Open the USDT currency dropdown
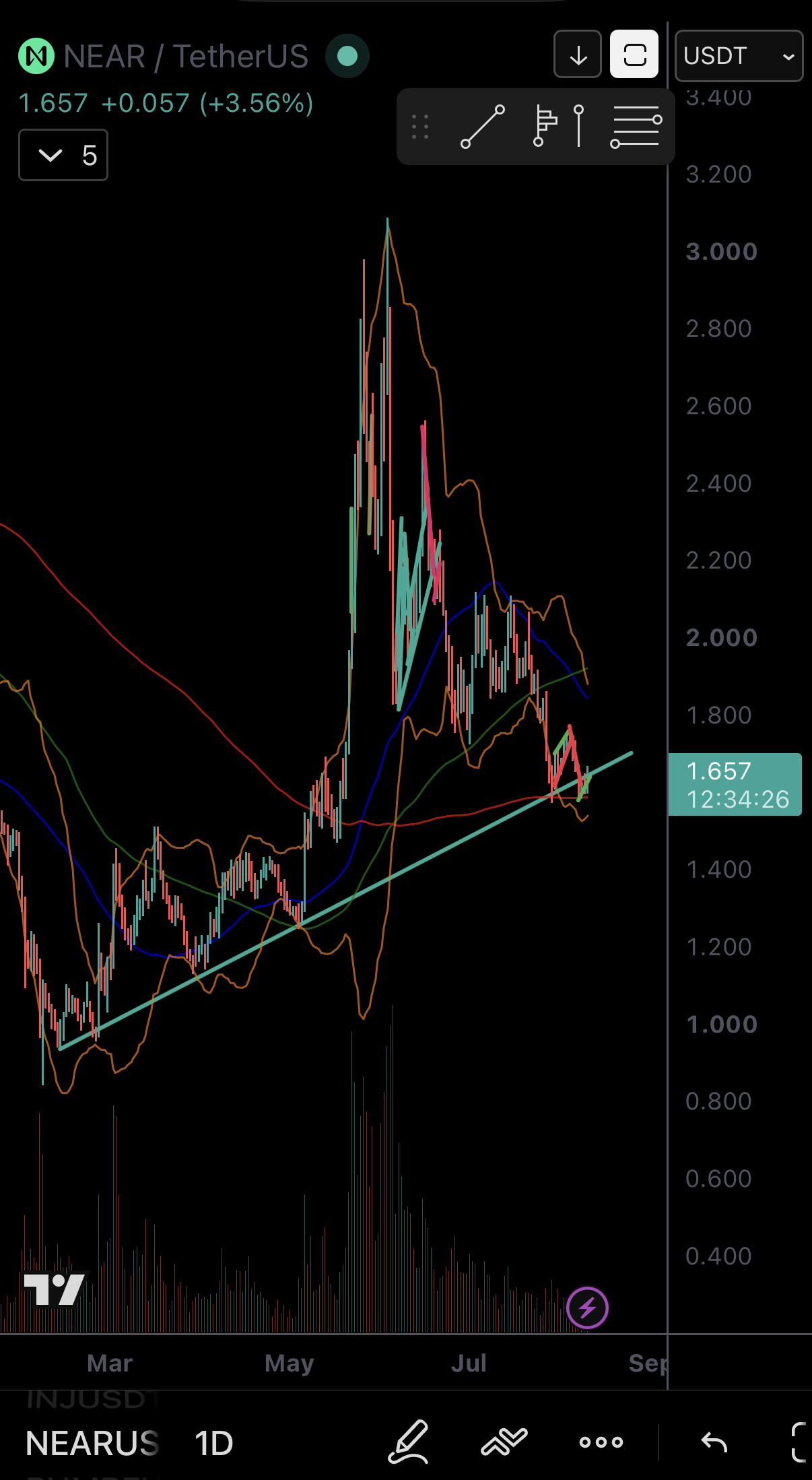Image resolution: width=812 pixels, height=1480 pixels. coord(739,56)
